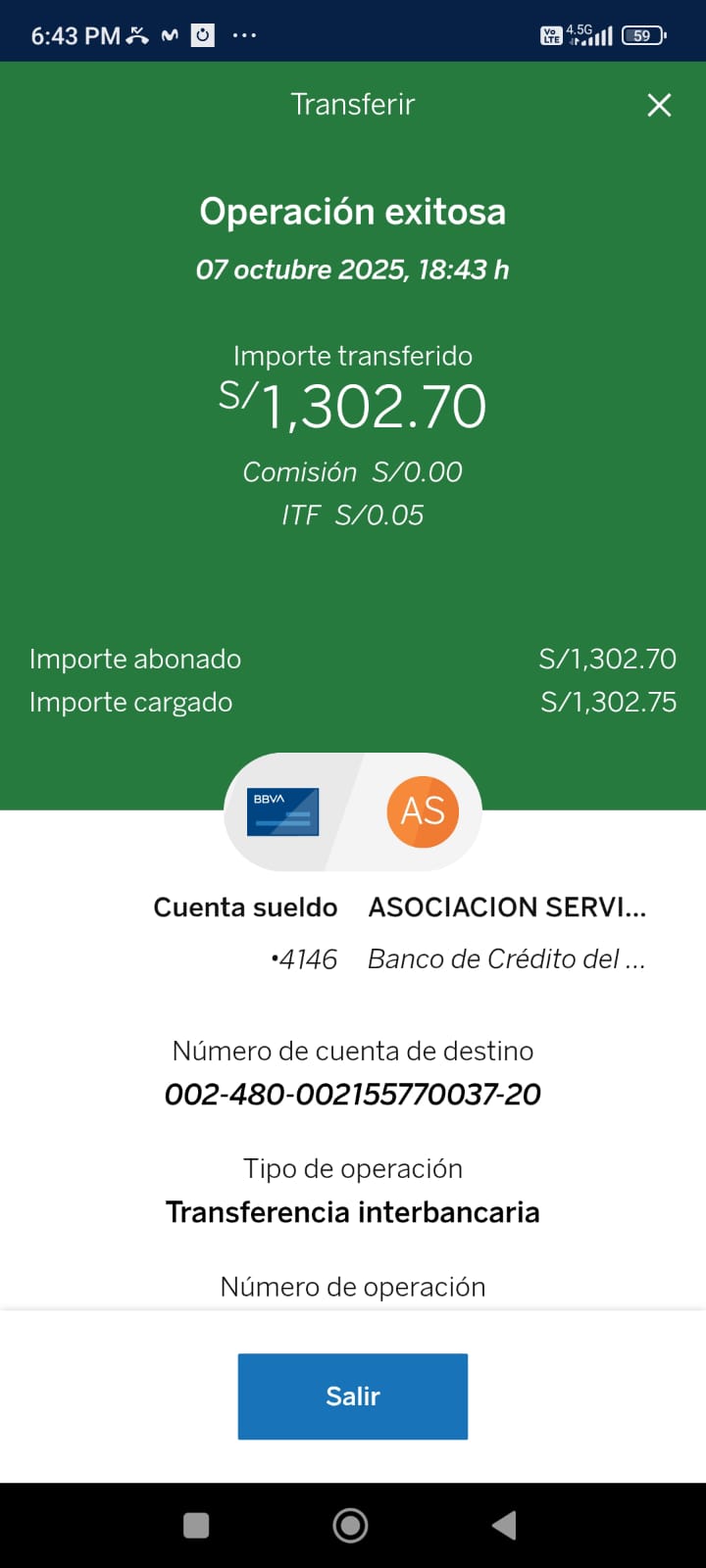Close the Transferir confirmation screen
The image size is (706, 1568).
pos(659,105)
